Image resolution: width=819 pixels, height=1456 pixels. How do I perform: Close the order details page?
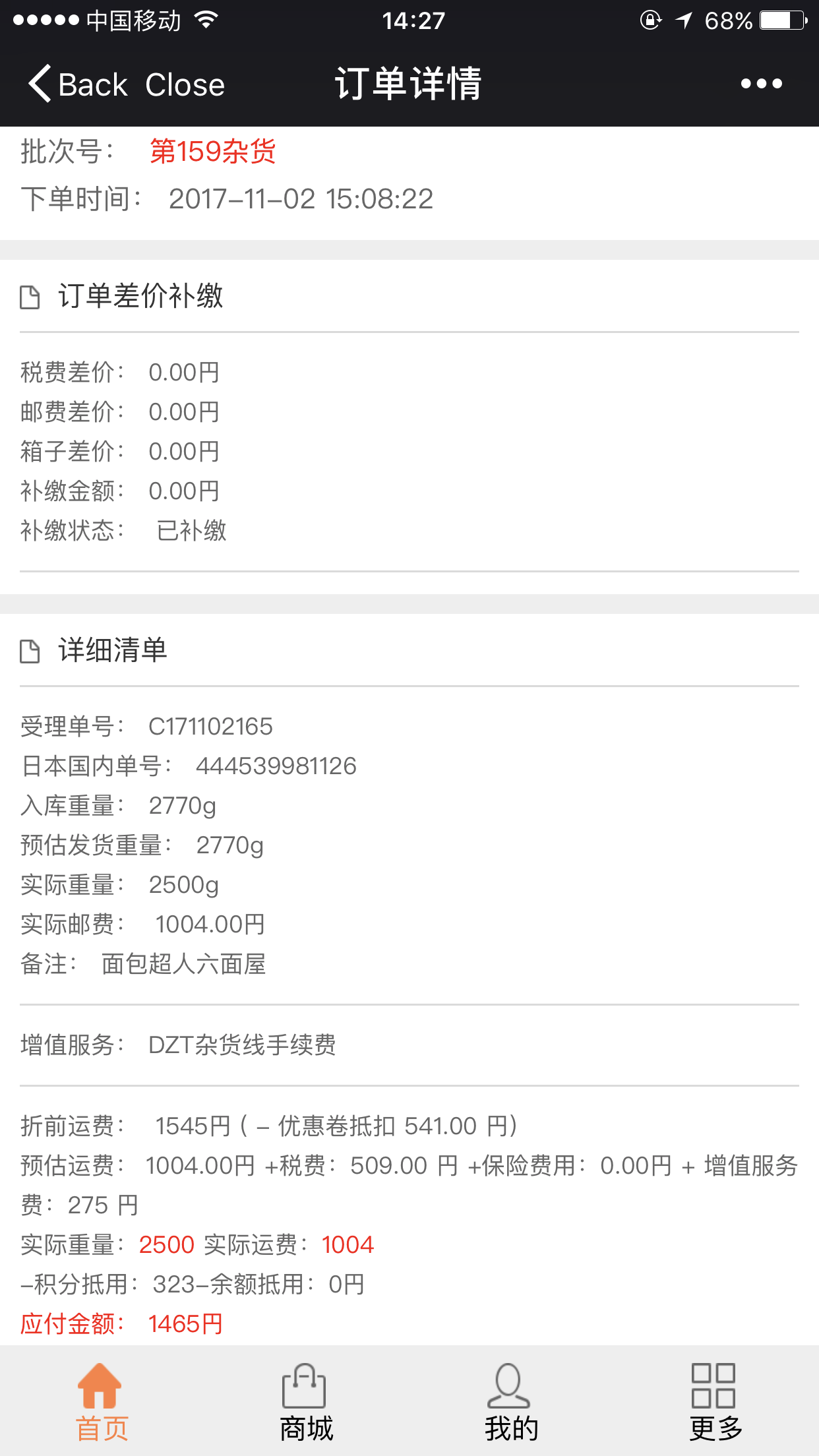pyautogui.click(x=185, y=84)
